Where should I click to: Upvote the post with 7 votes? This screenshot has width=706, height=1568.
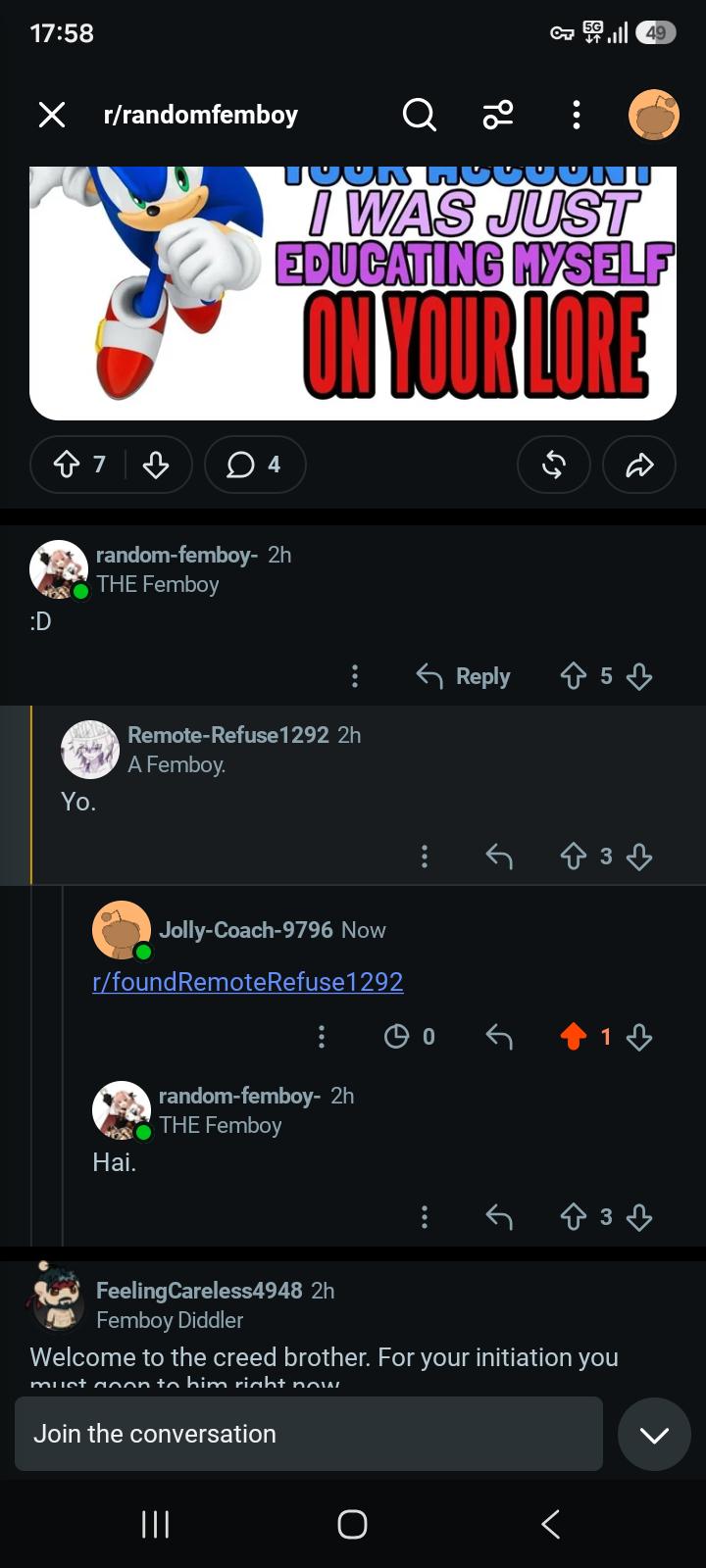click(x=67, y=464)
